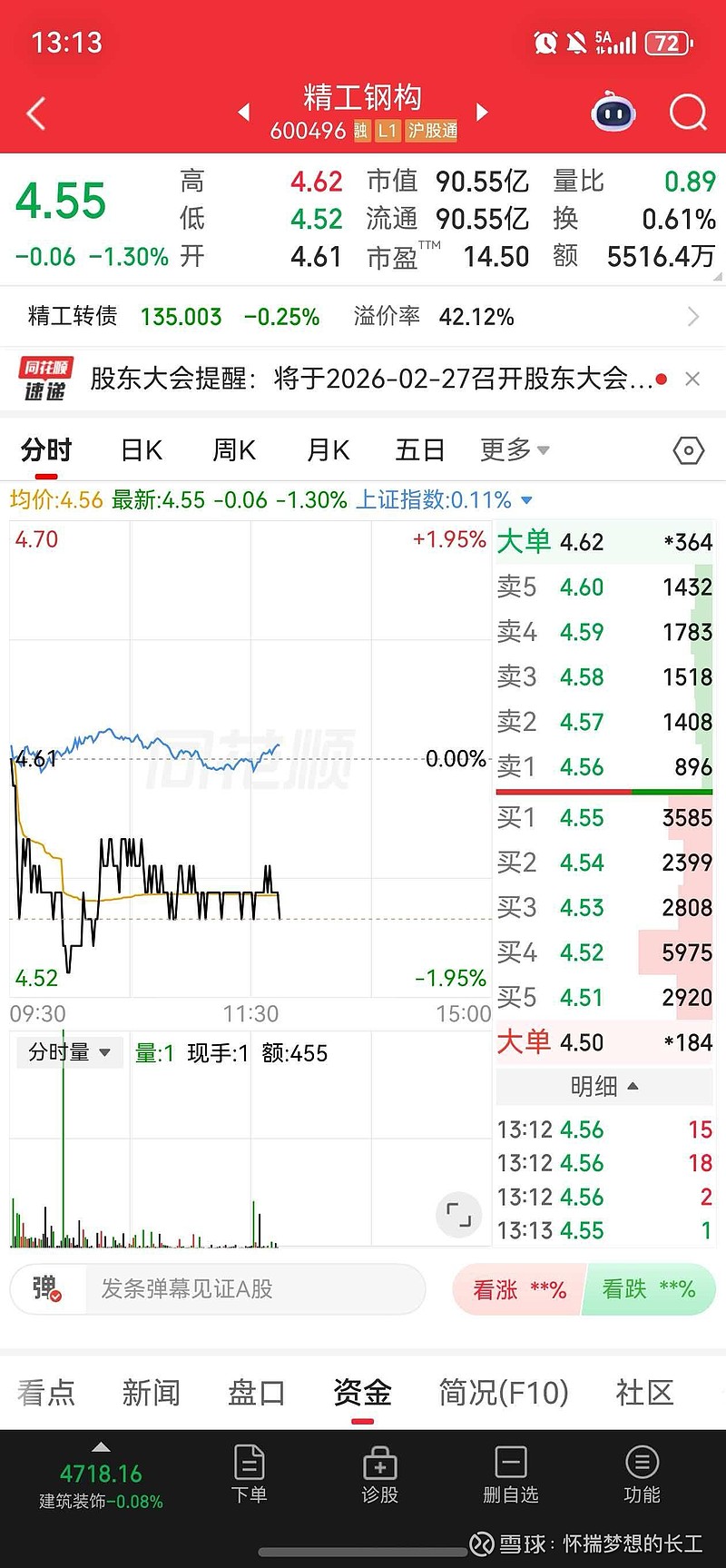This screenshot has height=1568, width=726.
Task: Tap the danmaku comment input field
Action: (x=227, y=1288)
